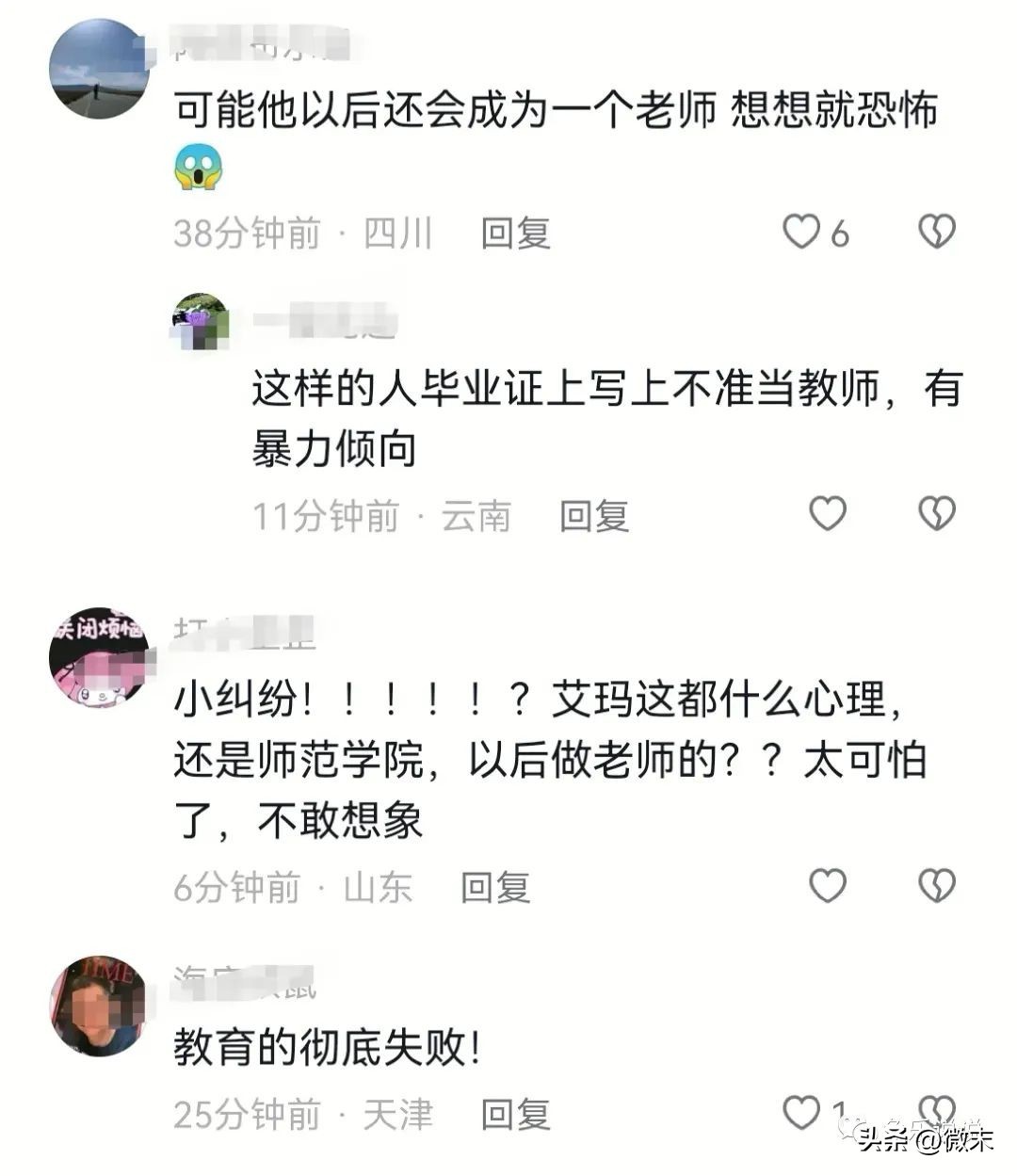Dislike the 山东 comment about 师范学院

click(936, 886)
